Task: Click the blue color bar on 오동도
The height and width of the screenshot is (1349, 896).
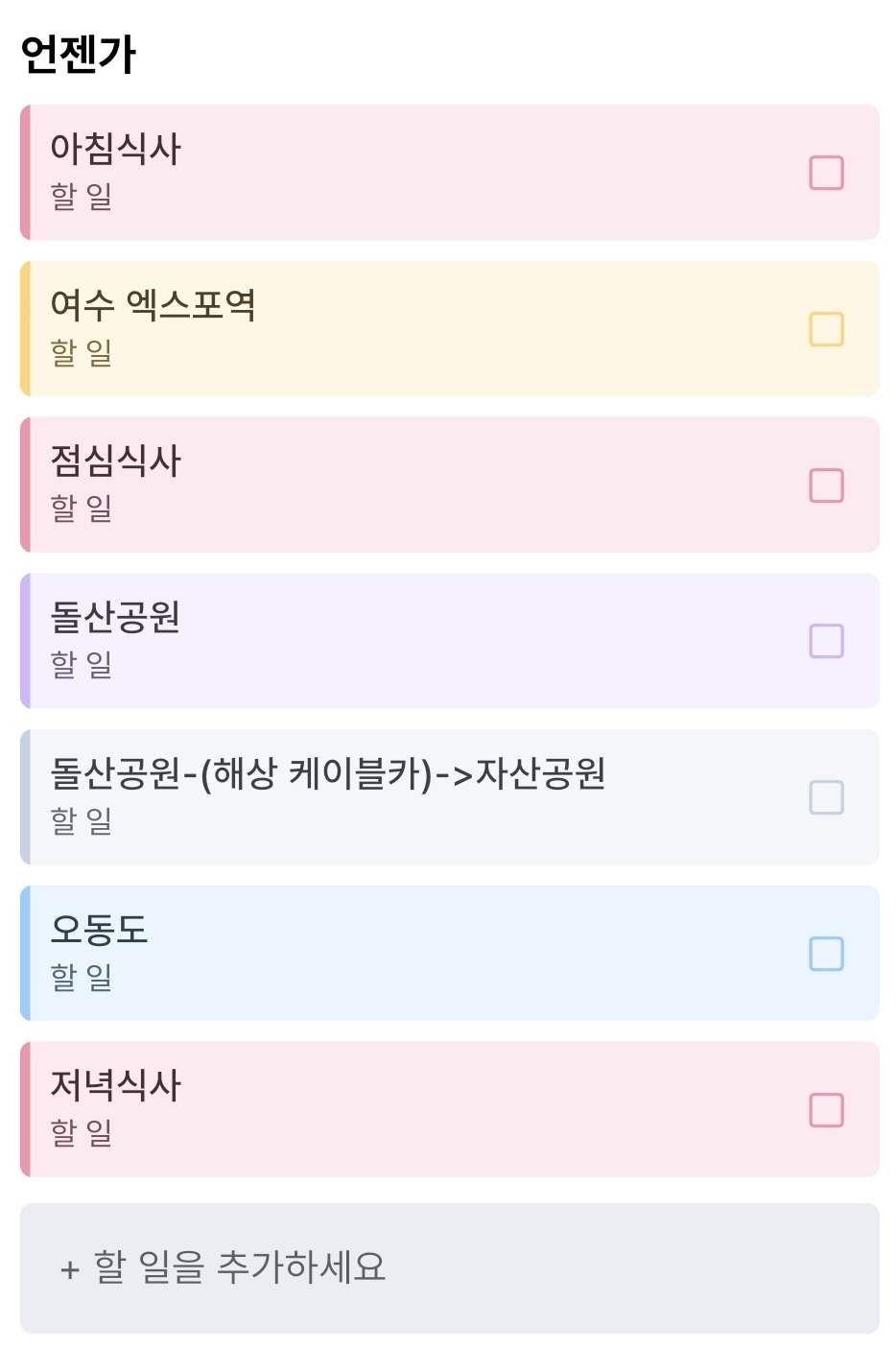Action: (24, 954)
